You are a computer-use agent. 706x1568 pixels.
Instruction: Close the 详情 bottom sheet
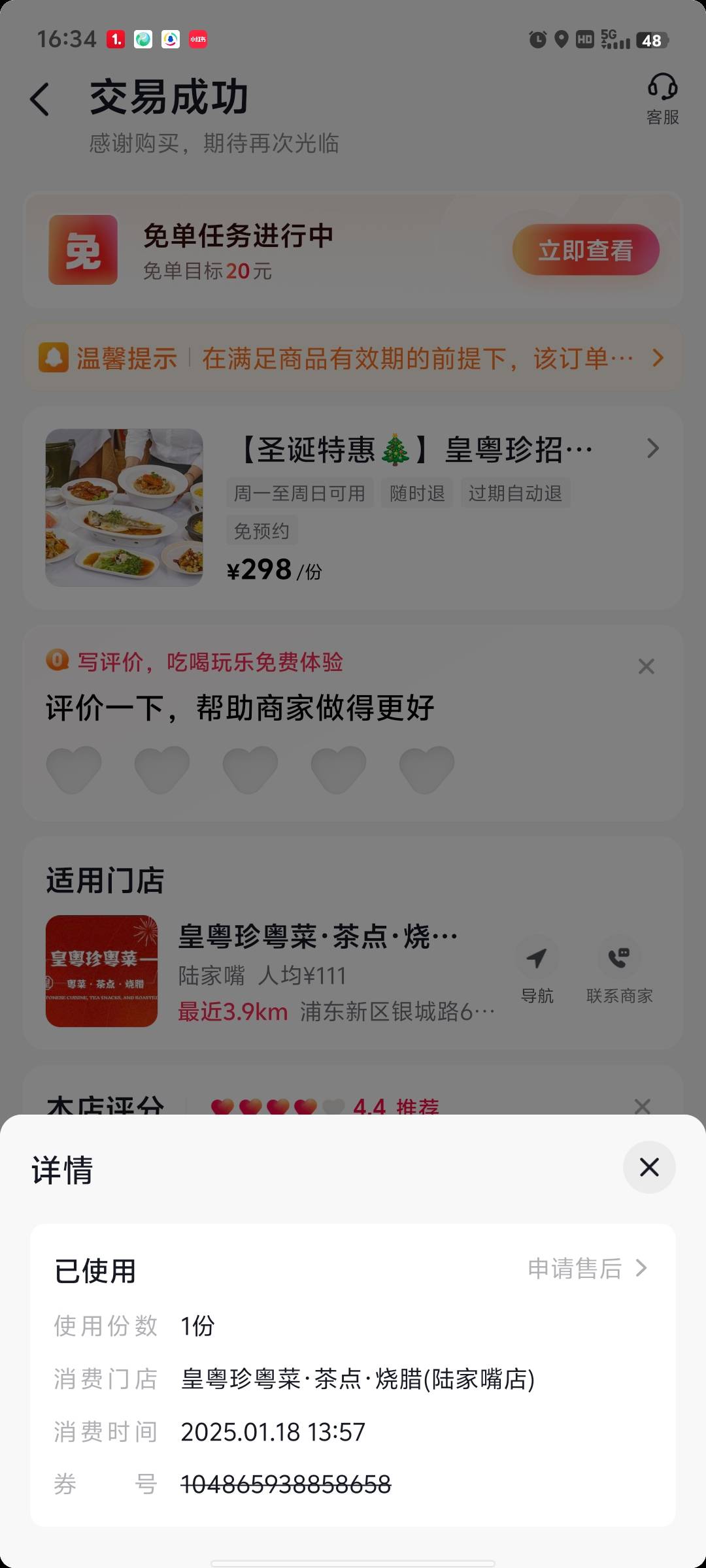point(648,1167)
